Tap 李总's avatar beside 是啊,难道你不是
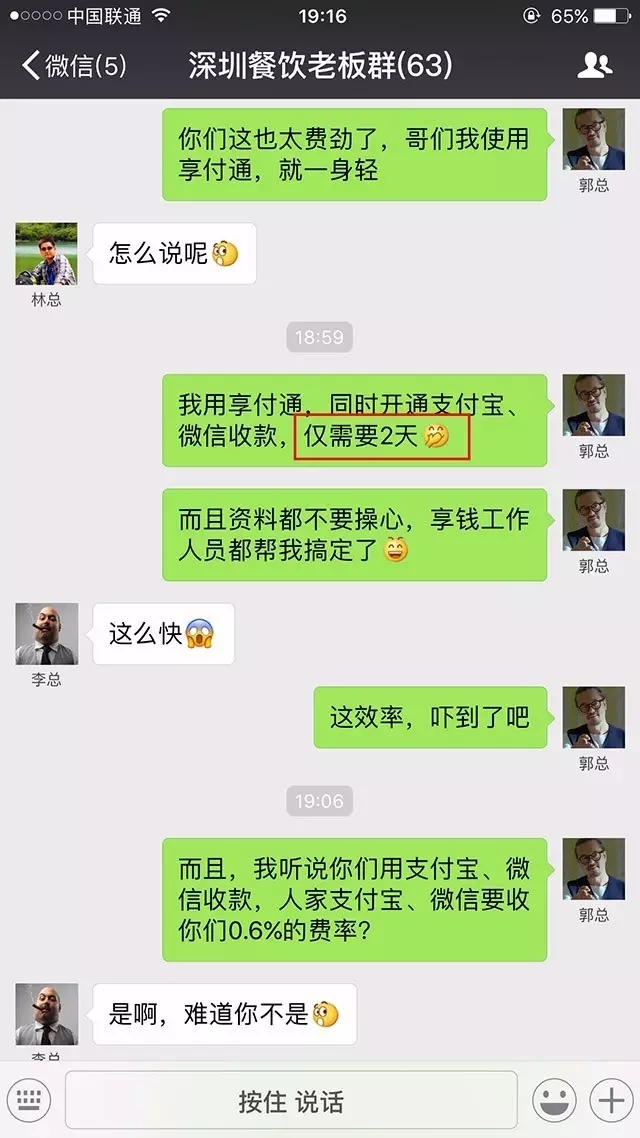640x1138 pixels. [46, 1013]
